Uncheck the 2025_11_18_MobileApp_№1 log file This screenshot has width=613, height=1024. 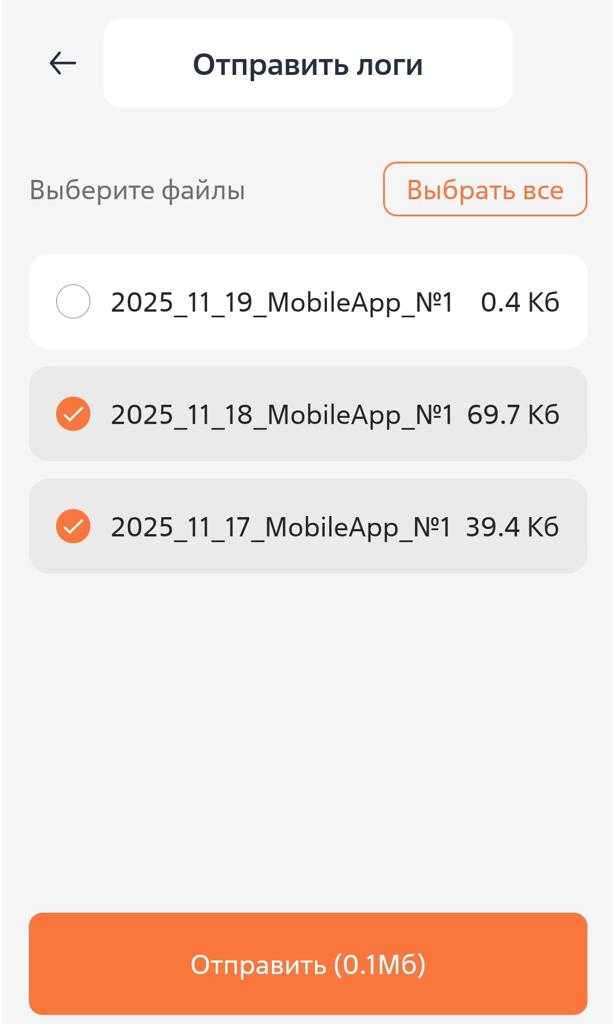pos(73,413)
